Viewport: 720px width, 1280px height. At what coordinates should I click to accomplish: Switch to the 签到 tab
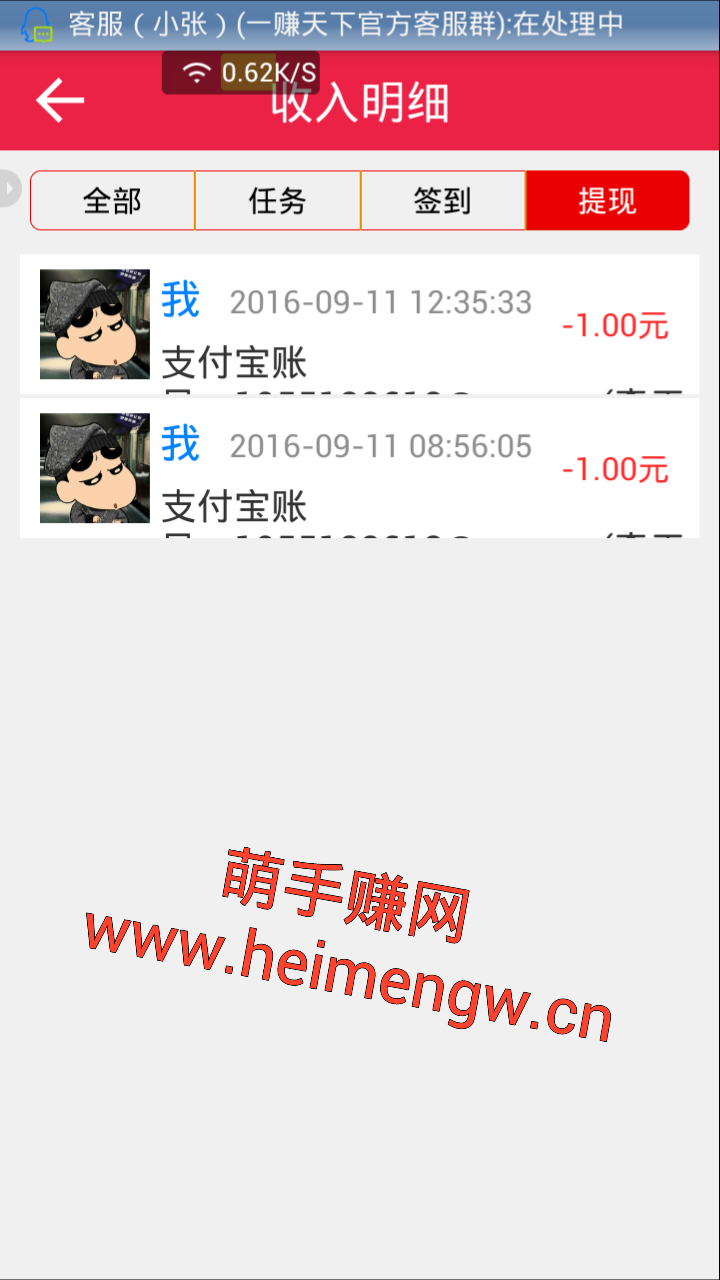click(442, 201)
